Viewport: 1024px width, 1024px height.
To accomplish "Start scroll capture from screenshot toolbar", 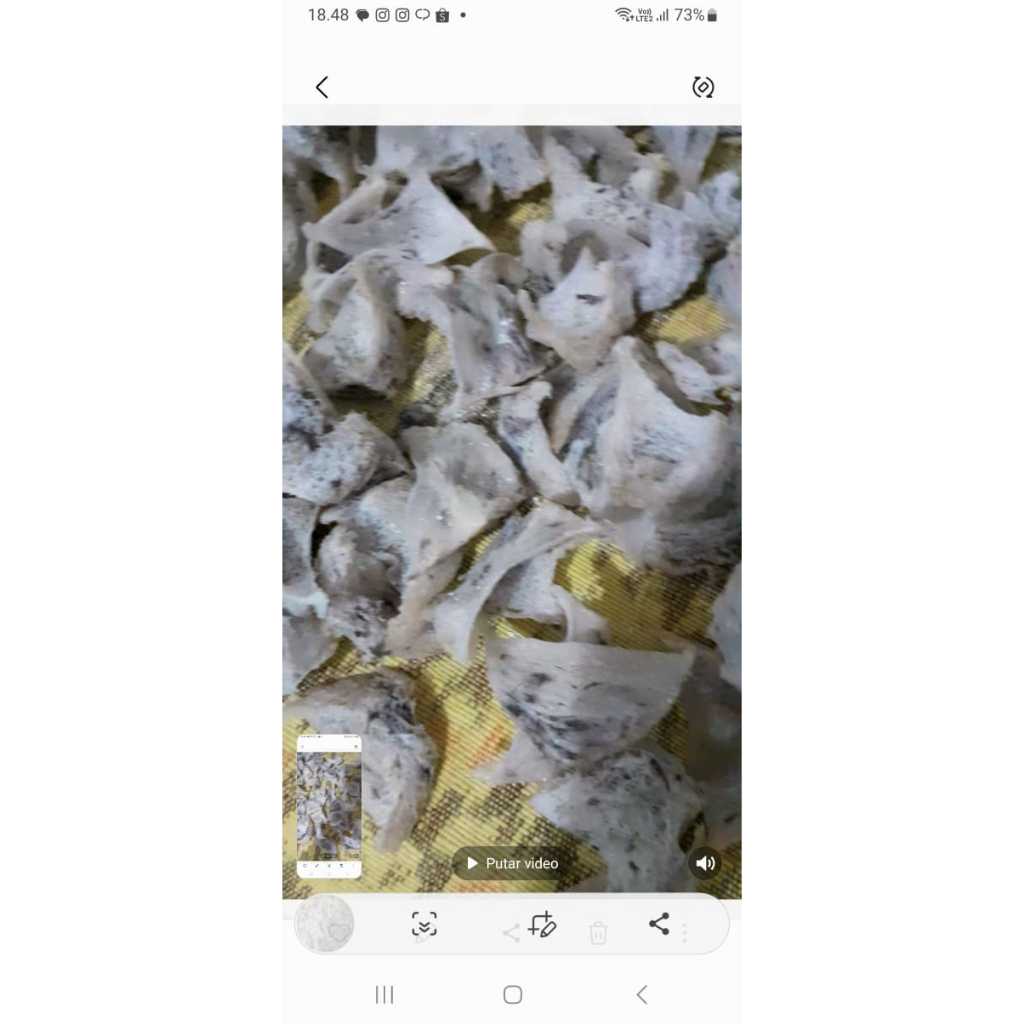I will click(x=424, y=925).
